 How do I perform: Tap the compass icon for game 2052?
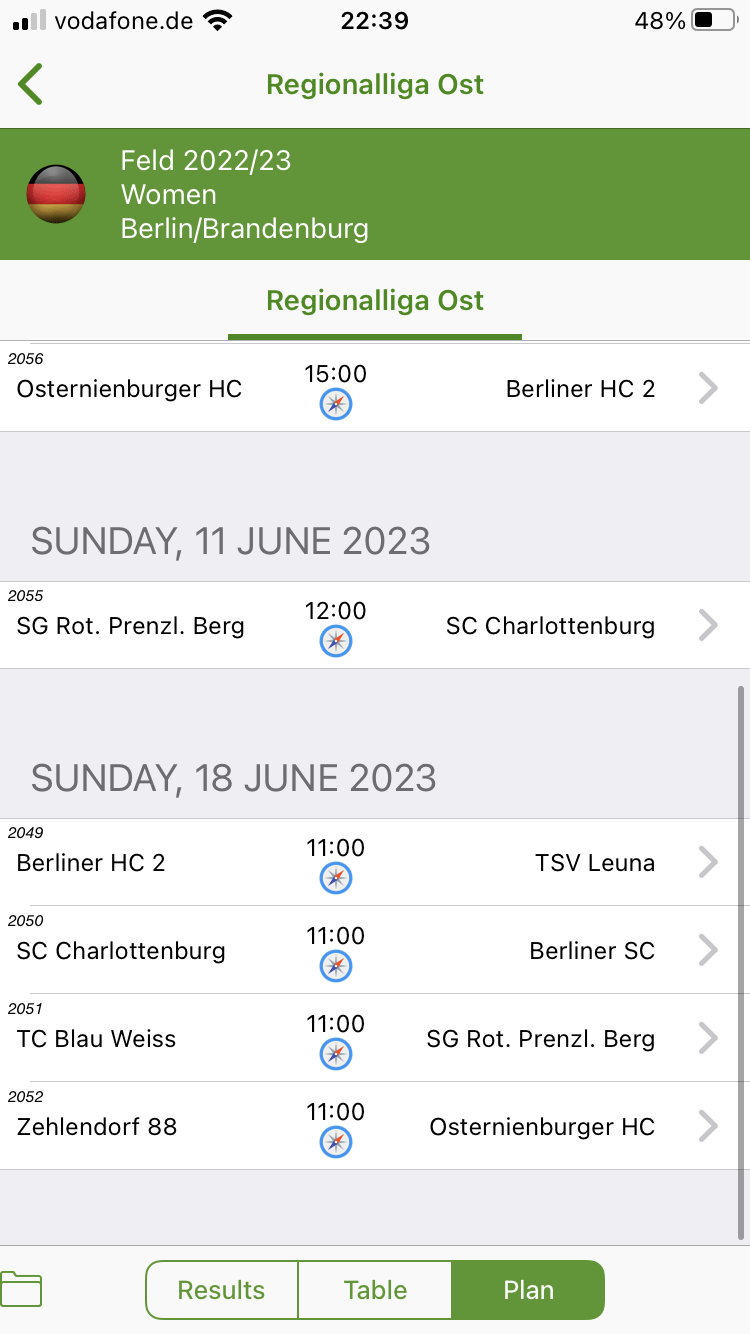(336, 1142)
